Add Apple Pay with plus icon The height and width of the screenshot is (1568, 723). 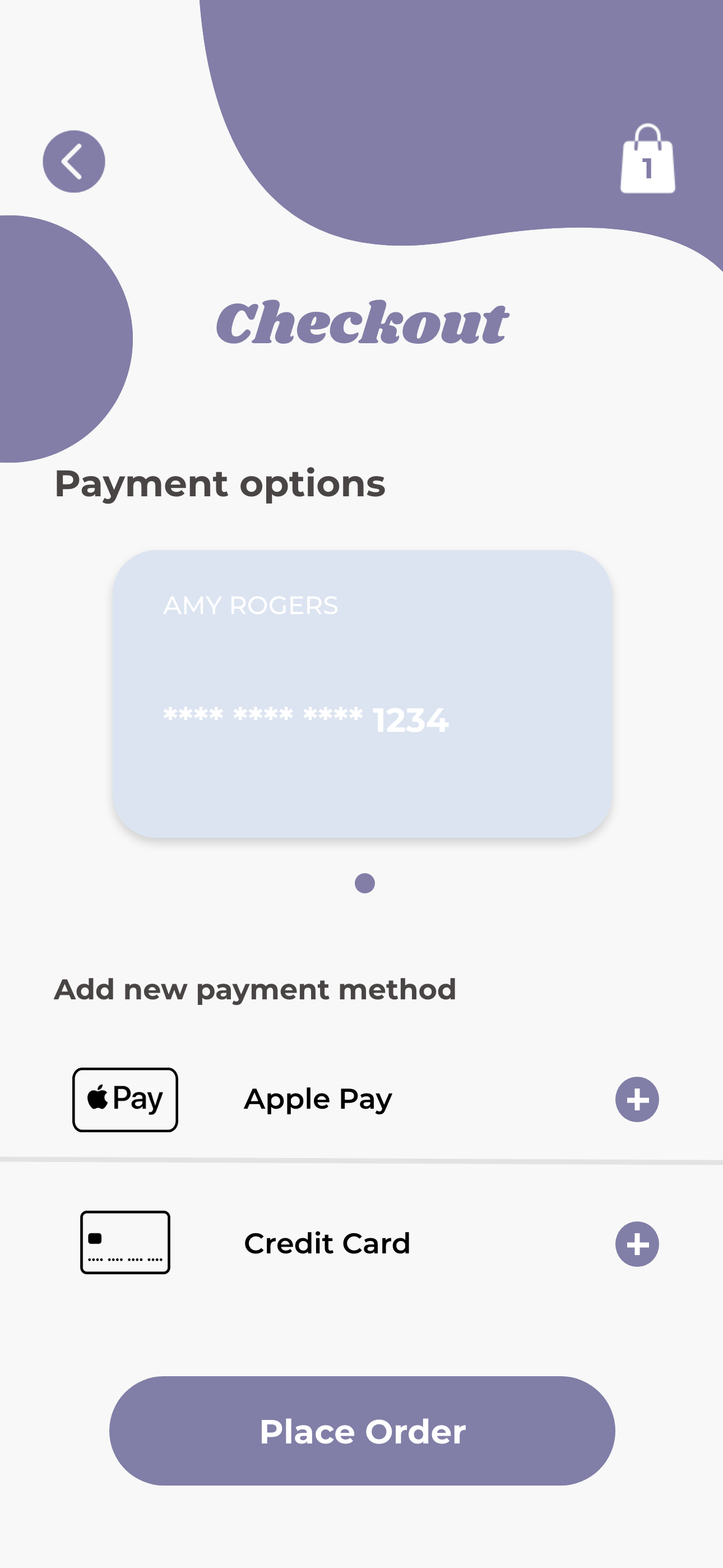coord(637,1099)
